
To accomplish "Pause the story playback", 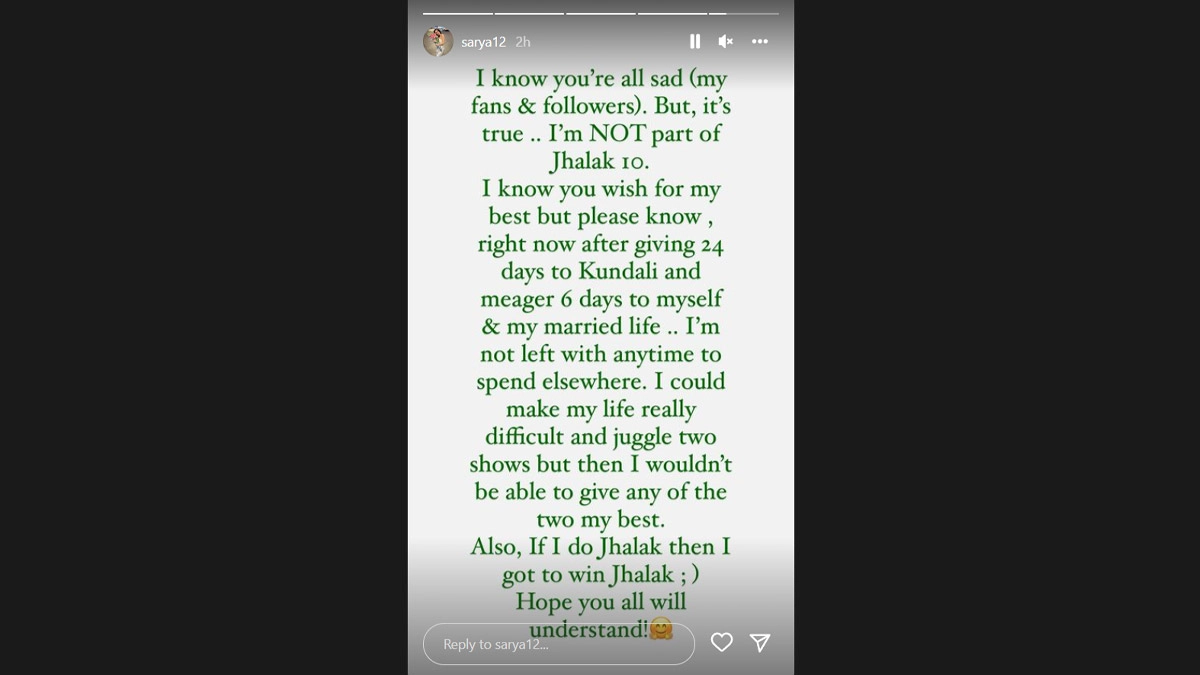I will [x=695, y=41].
